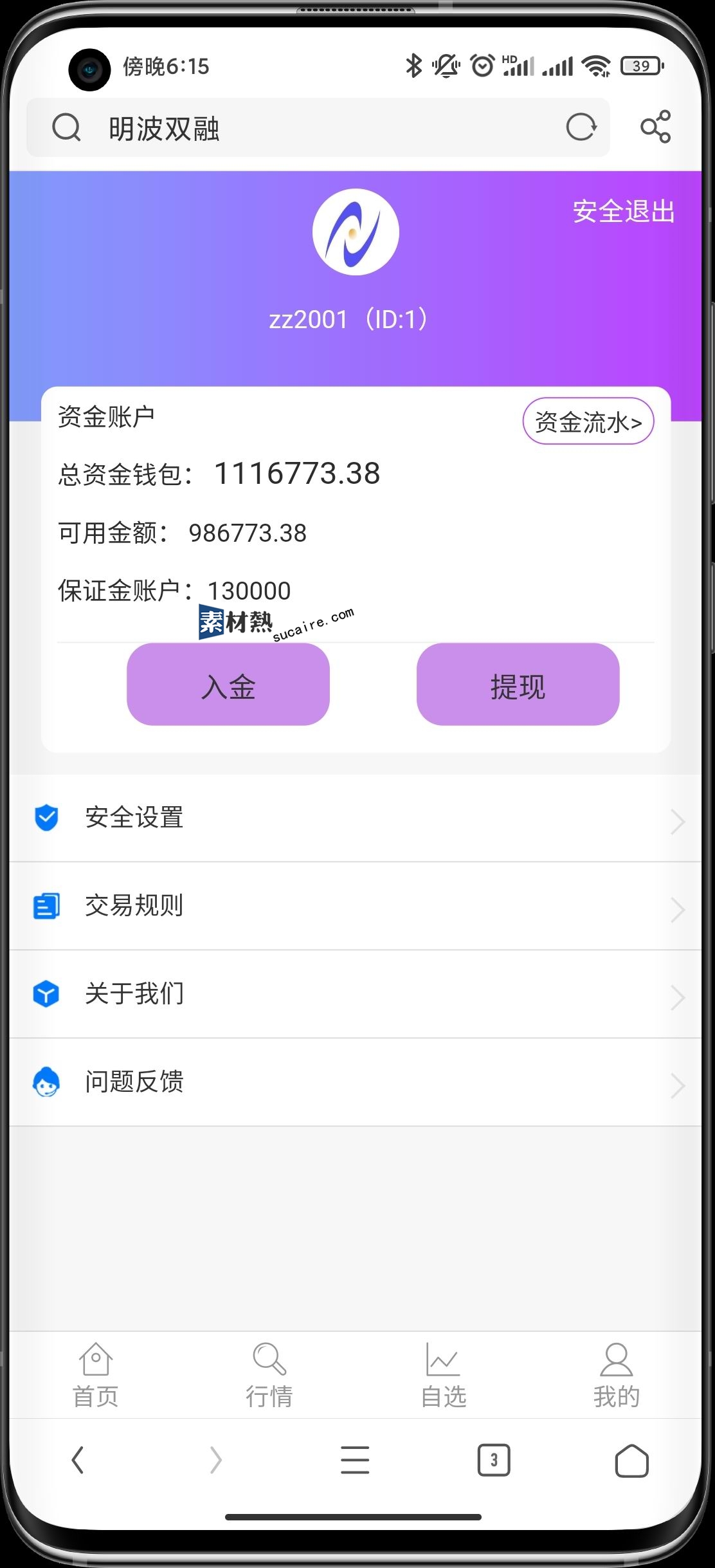Screen dimensions: 715x1568
Task: Reload the page with the refresh icon
Action: pos(581,127)
